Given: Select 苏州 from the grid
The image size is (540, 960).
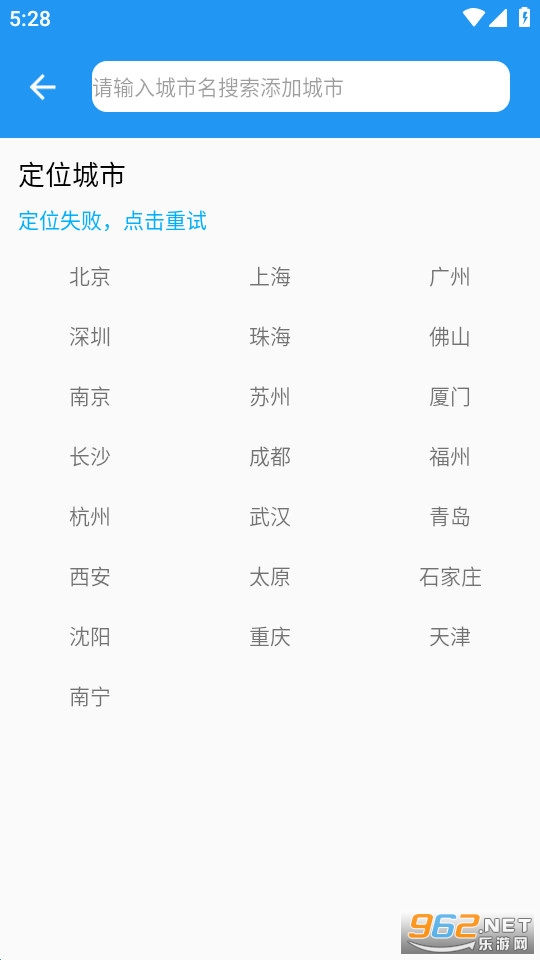Looking at the screenshot, I should pyautogui.click(x=270, y=397).
